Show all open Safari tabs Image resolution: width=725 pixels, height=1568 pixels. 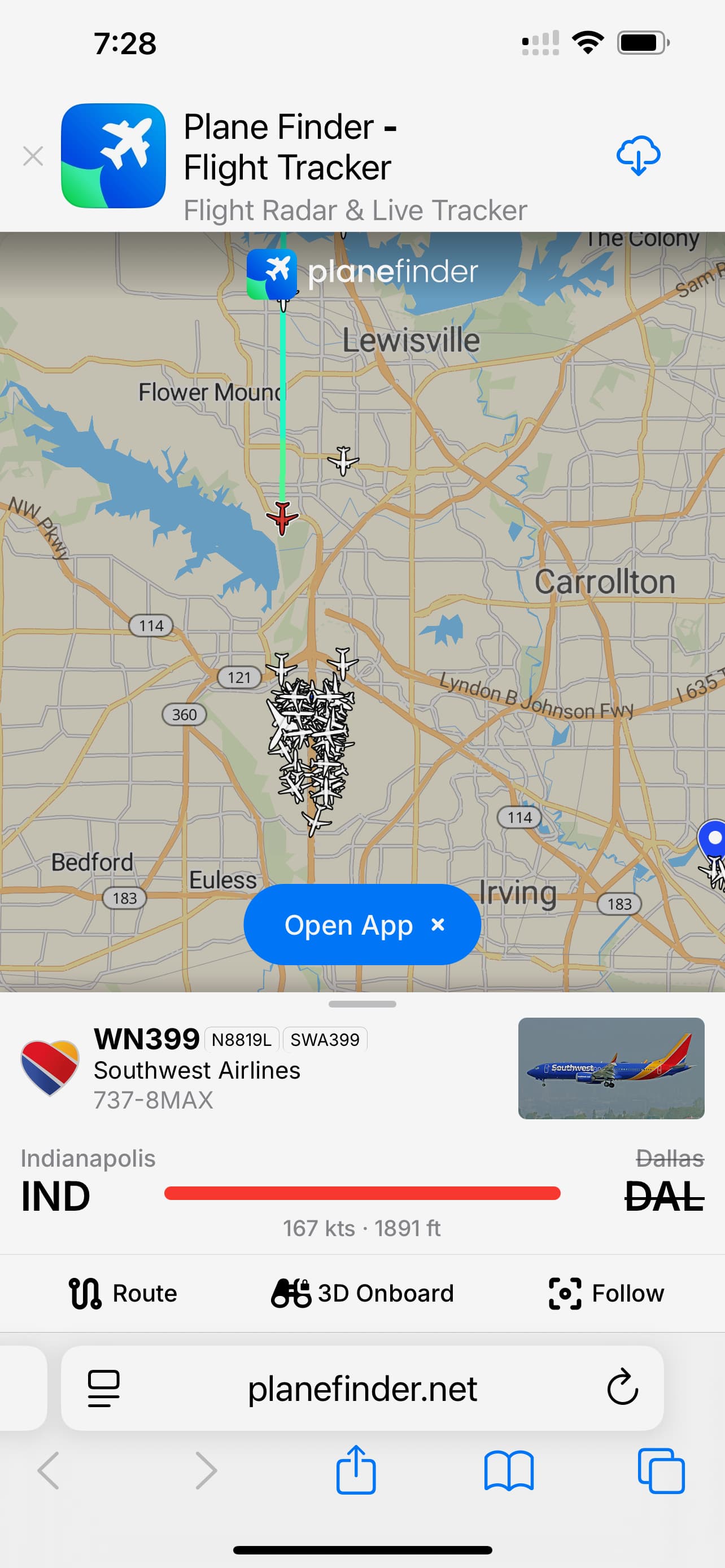[661, 1471]
